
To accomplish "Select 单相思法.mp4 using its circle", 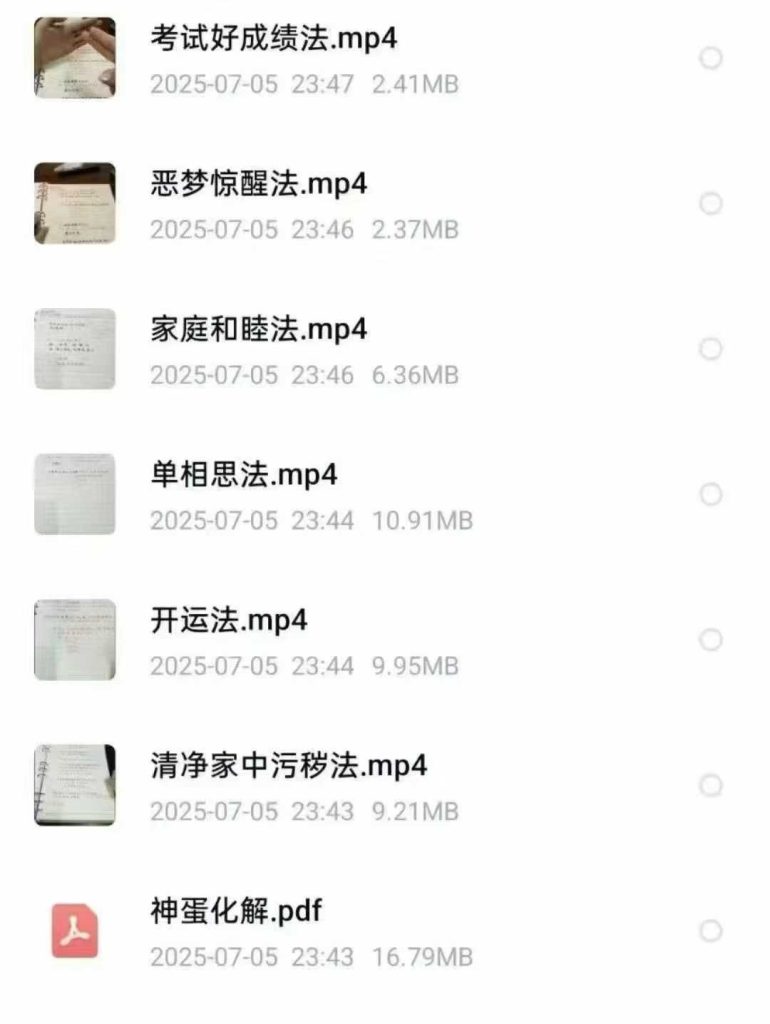I will tap(710, 495).
